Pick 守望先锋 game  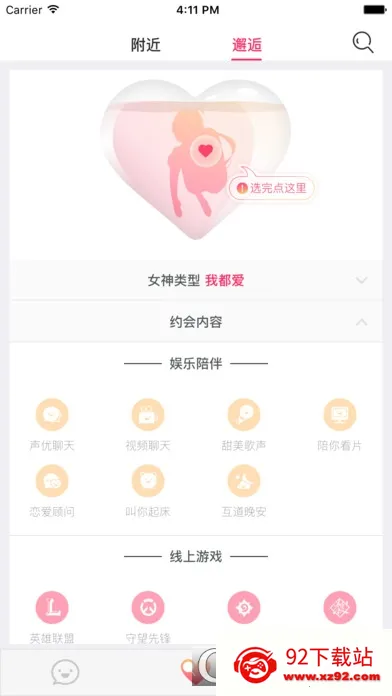click(x=148, y=617)
